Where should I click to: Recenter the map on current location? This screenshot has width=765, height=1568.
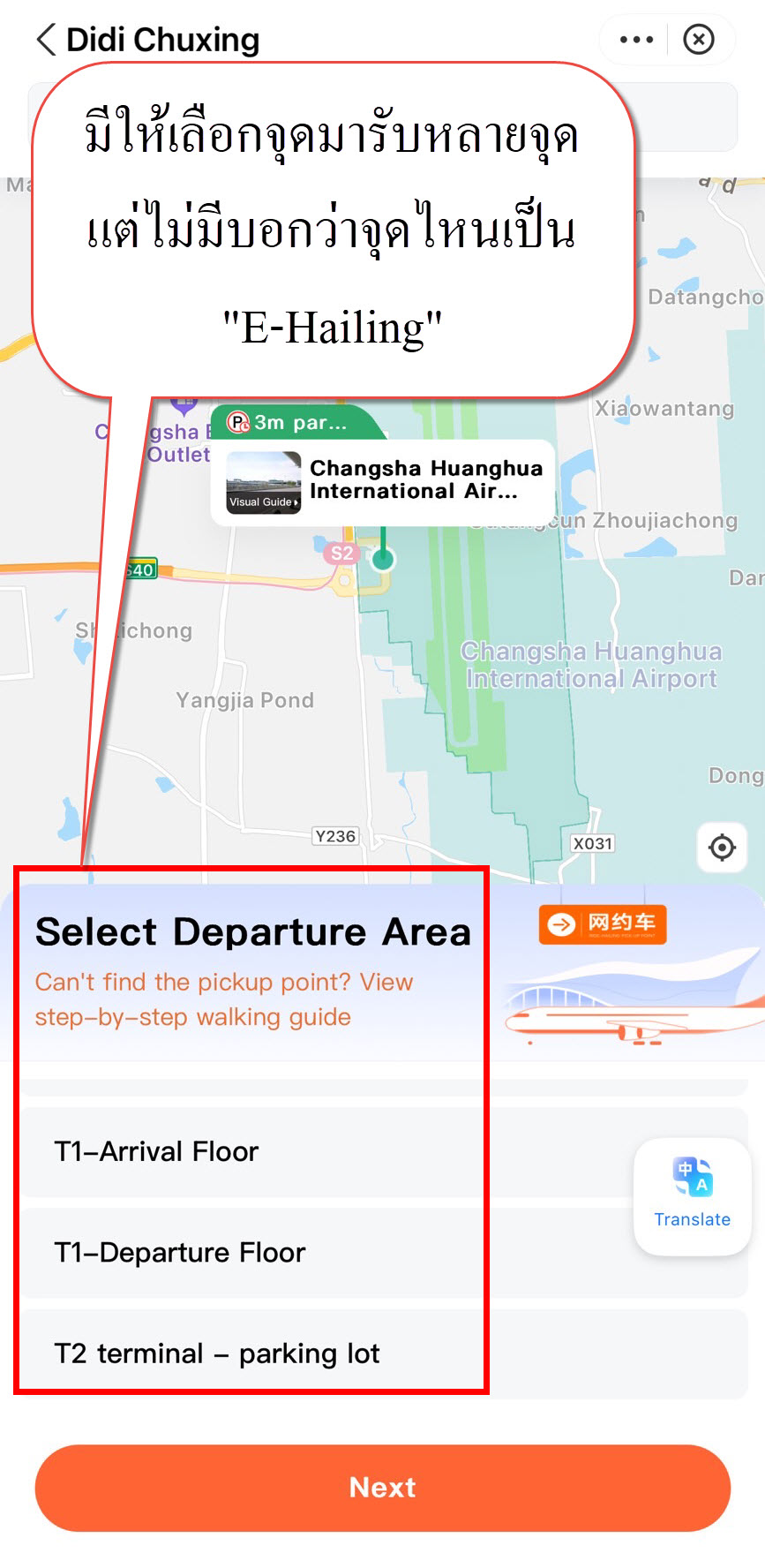pos(722,848)
